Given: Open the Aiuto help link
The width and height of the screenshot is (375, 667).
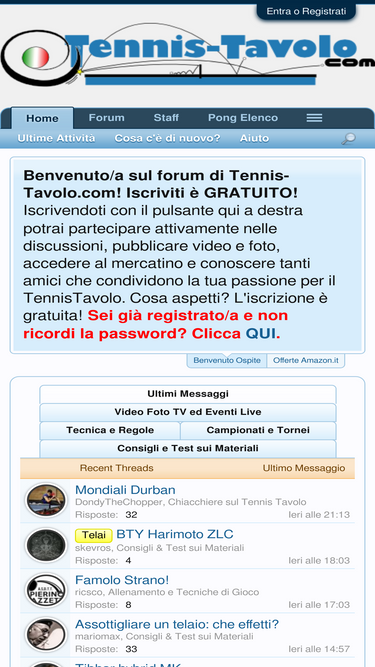Looking at the screenshot, I should click(254, 138).
